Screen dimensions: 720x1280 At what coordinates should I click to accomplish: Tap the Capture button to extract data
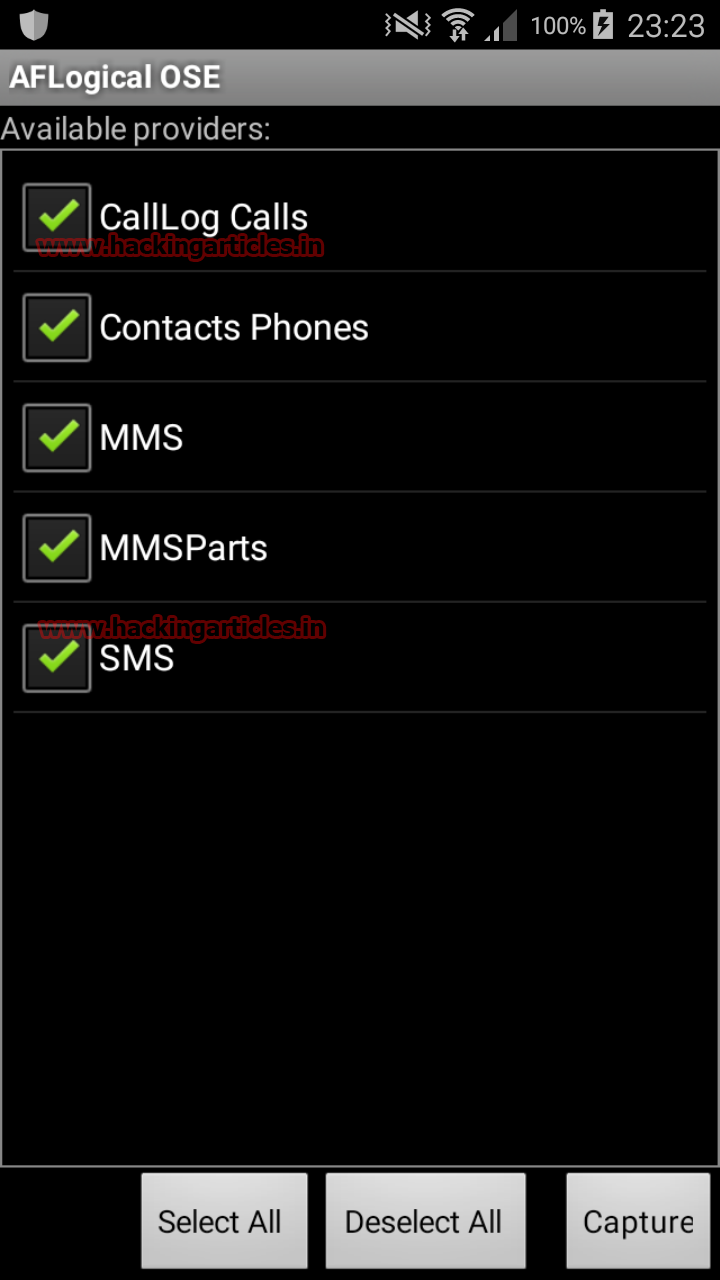coord(637,1221)
